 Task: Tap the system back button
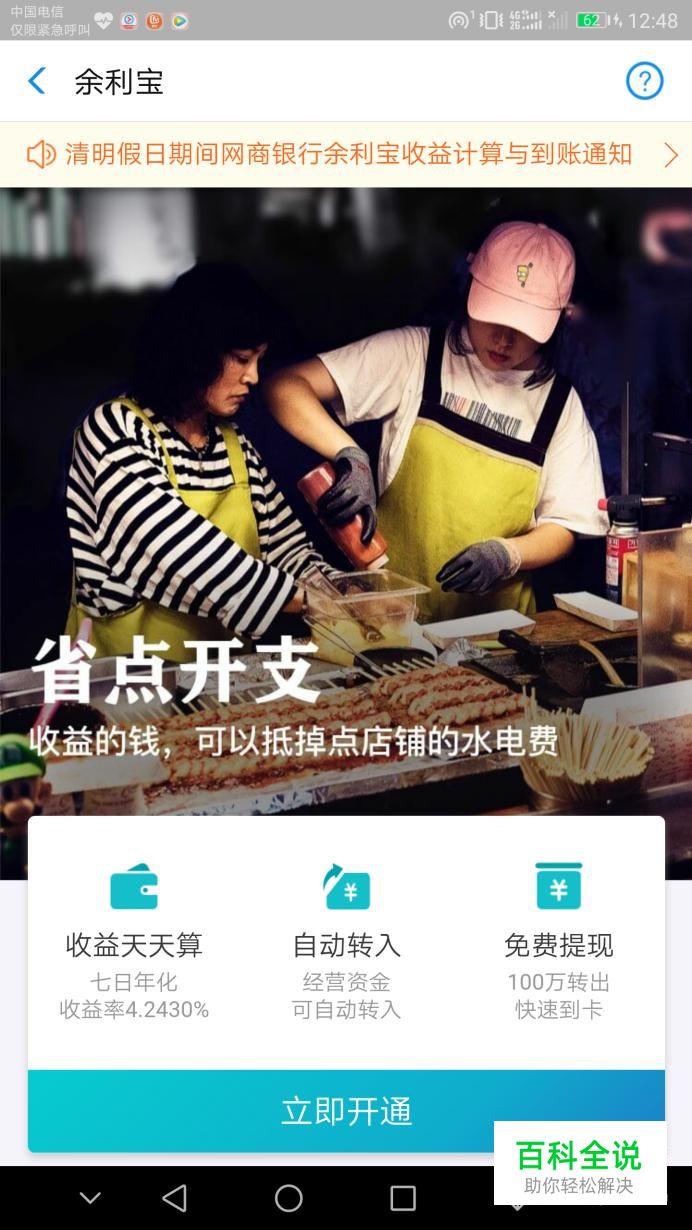(175, 1197)
